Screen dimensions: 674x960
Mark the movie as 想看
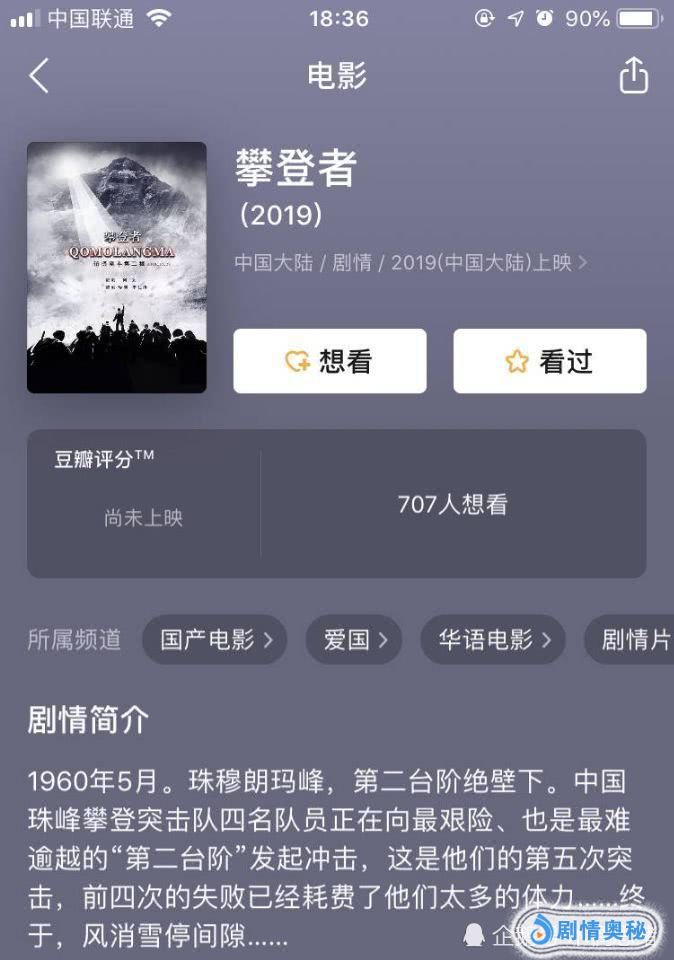pyautogui.click(x=330, y=361)
